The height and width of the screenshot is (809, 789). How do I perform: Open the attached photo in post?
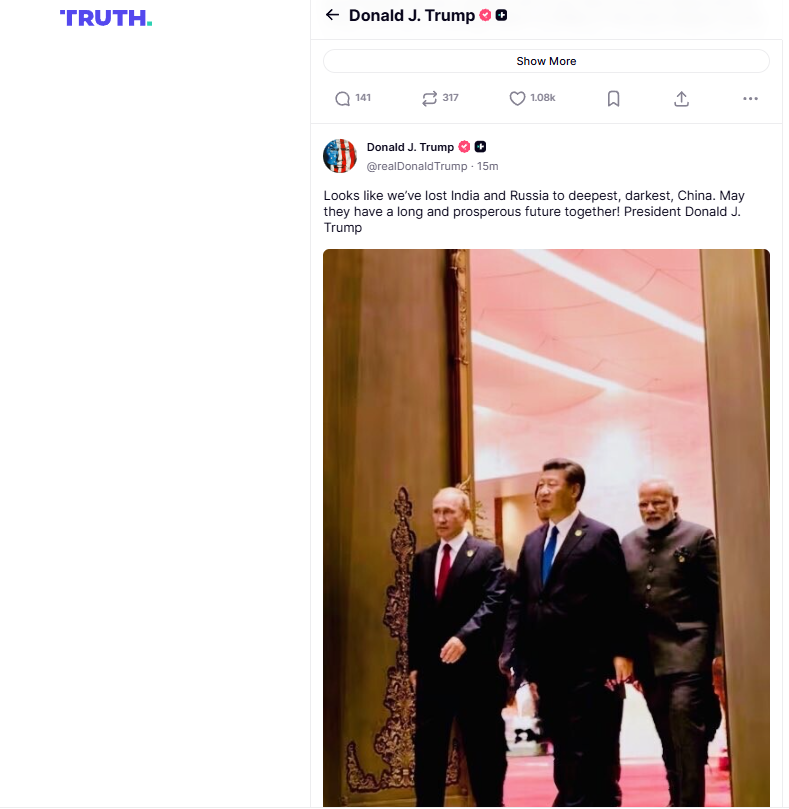(546, 528)
